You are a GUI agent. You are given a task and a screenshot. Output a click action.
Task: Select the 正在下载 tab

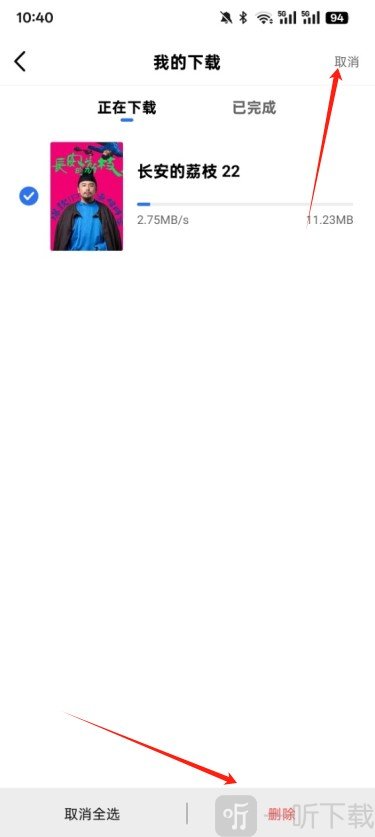127,108
